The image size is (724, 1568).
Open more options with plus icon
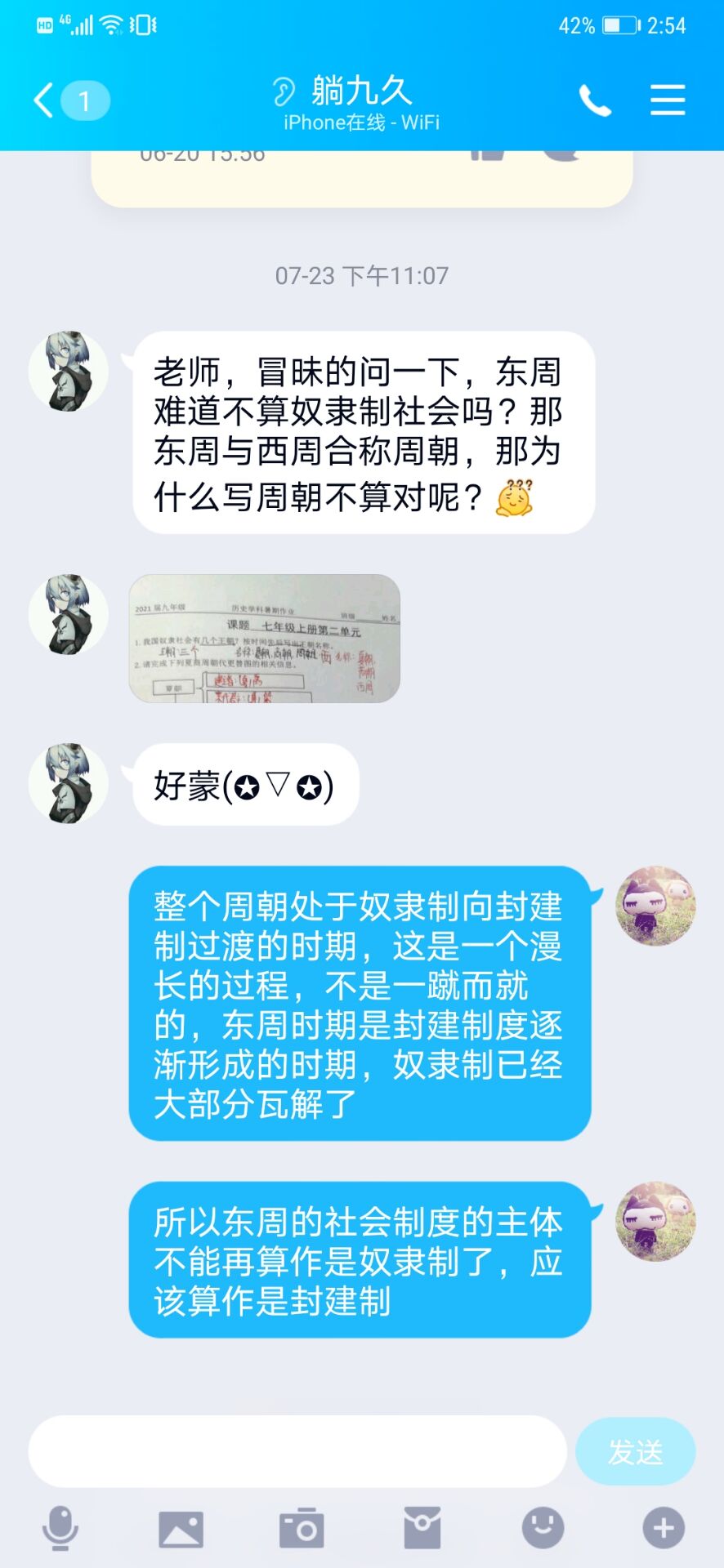click(x=664, y=1527)
